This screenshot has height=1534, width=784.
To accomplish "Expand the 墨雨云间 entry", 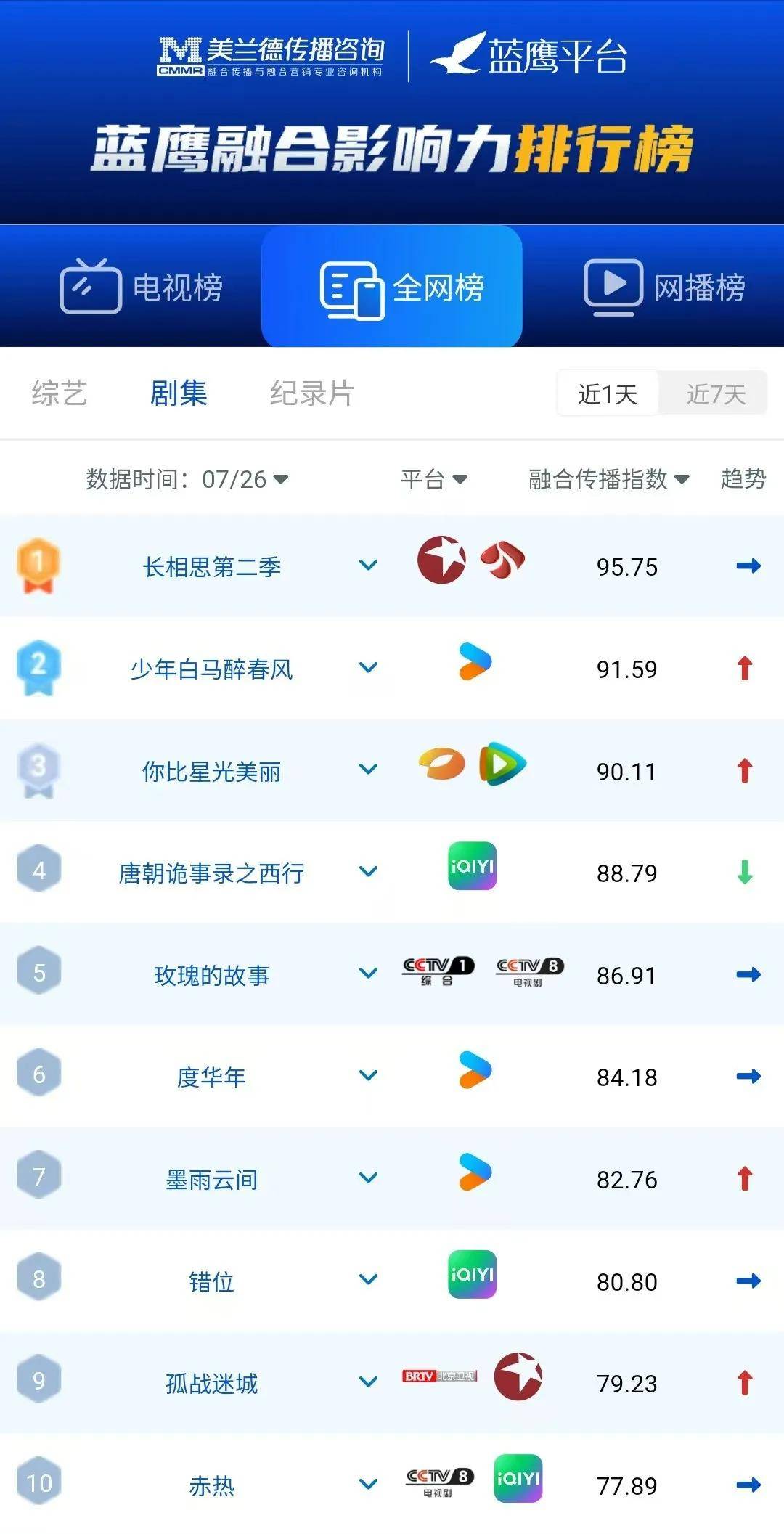I will (369, 1178).
